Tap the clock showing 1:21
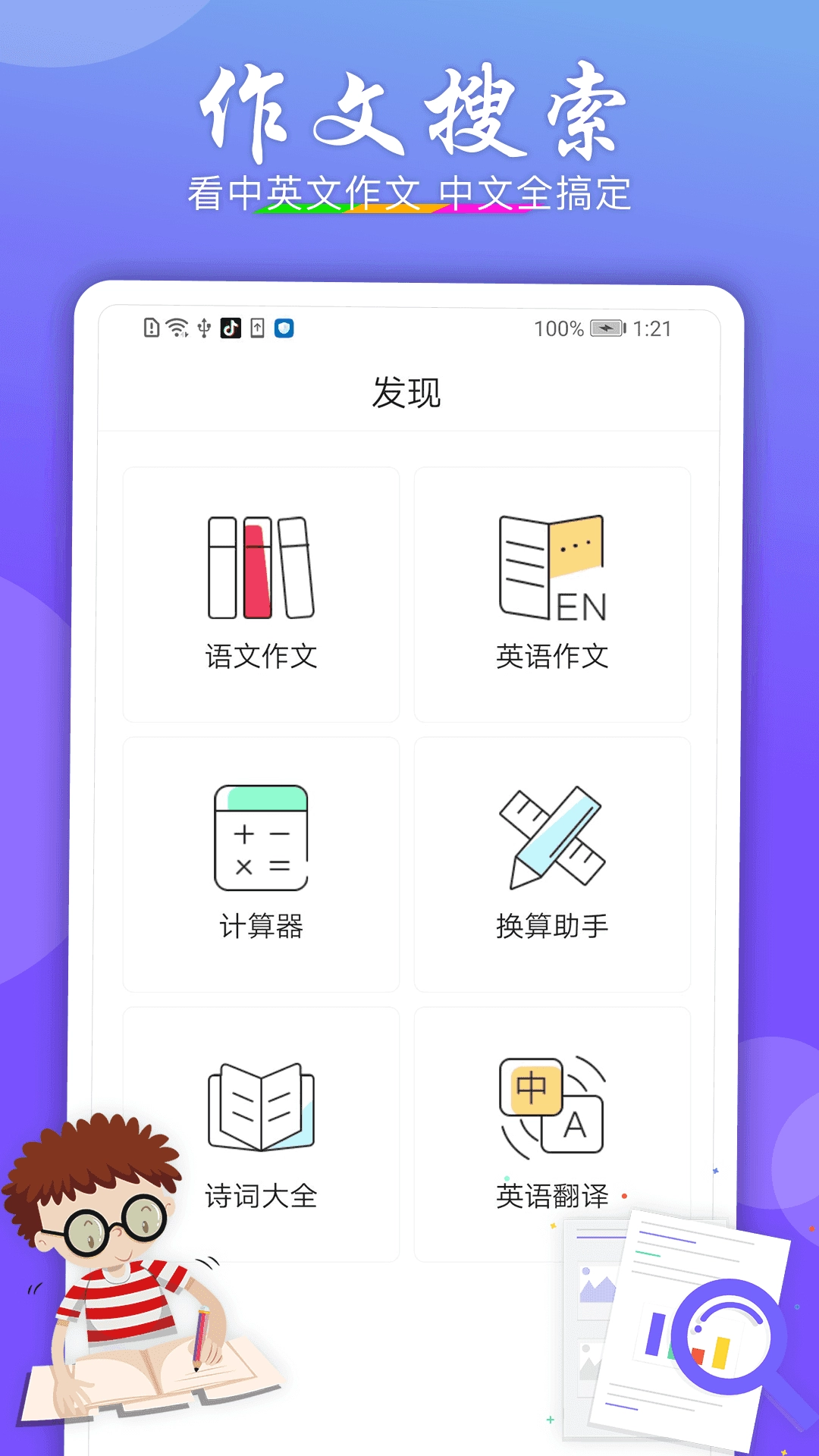 click(x=656, y=328)
